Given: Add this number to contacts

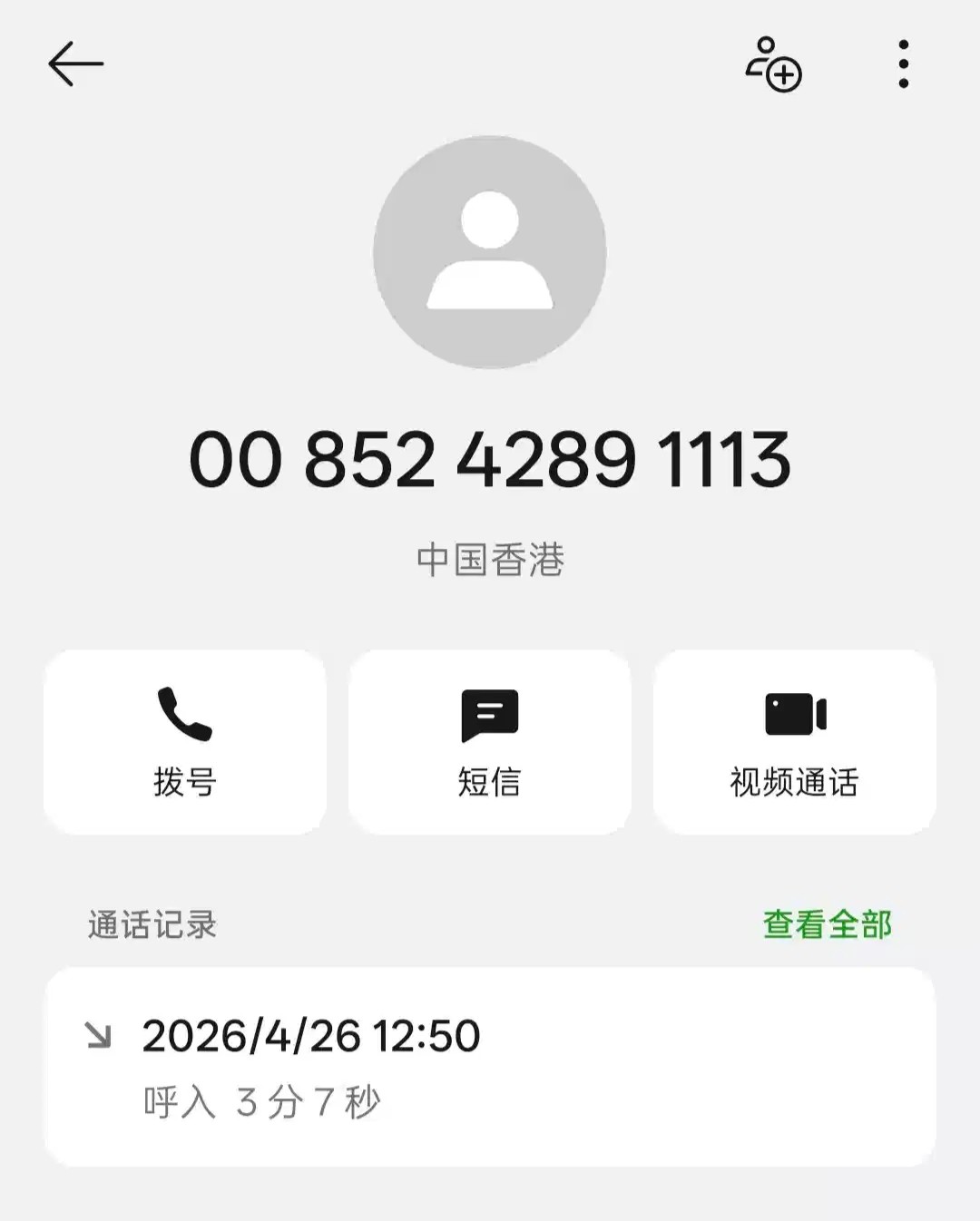Looking at the screenshot, I should coord(773,64).
